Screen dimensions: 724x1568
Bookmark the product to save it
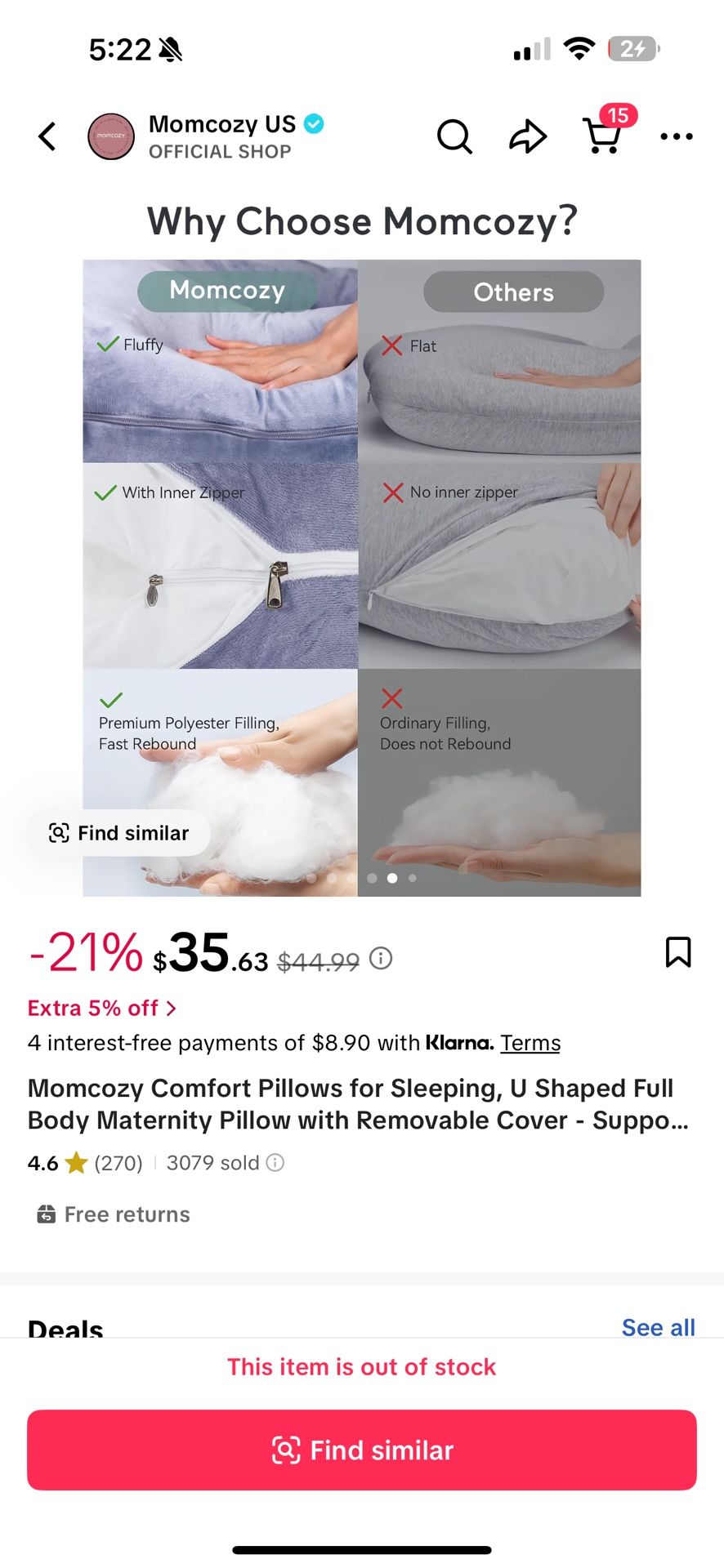pyautogui.click(x=679, y=951)
